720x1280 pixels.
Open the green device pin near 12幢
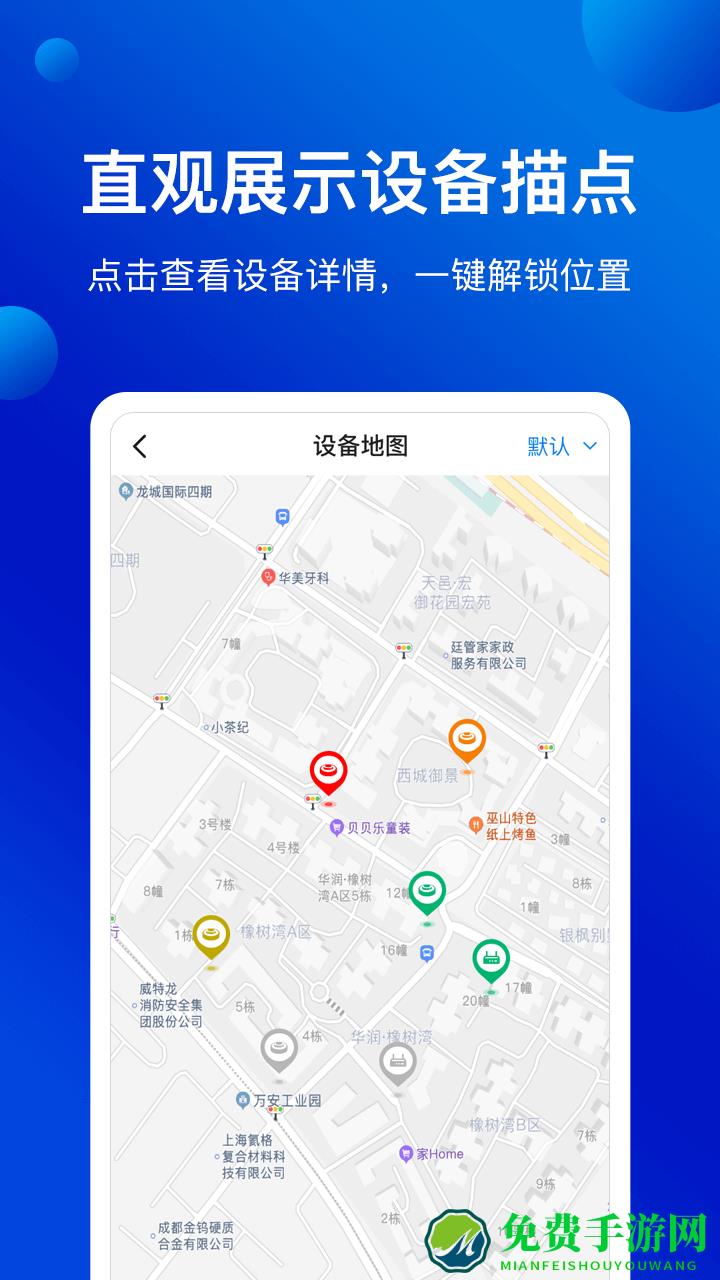[x=427, y=889]
